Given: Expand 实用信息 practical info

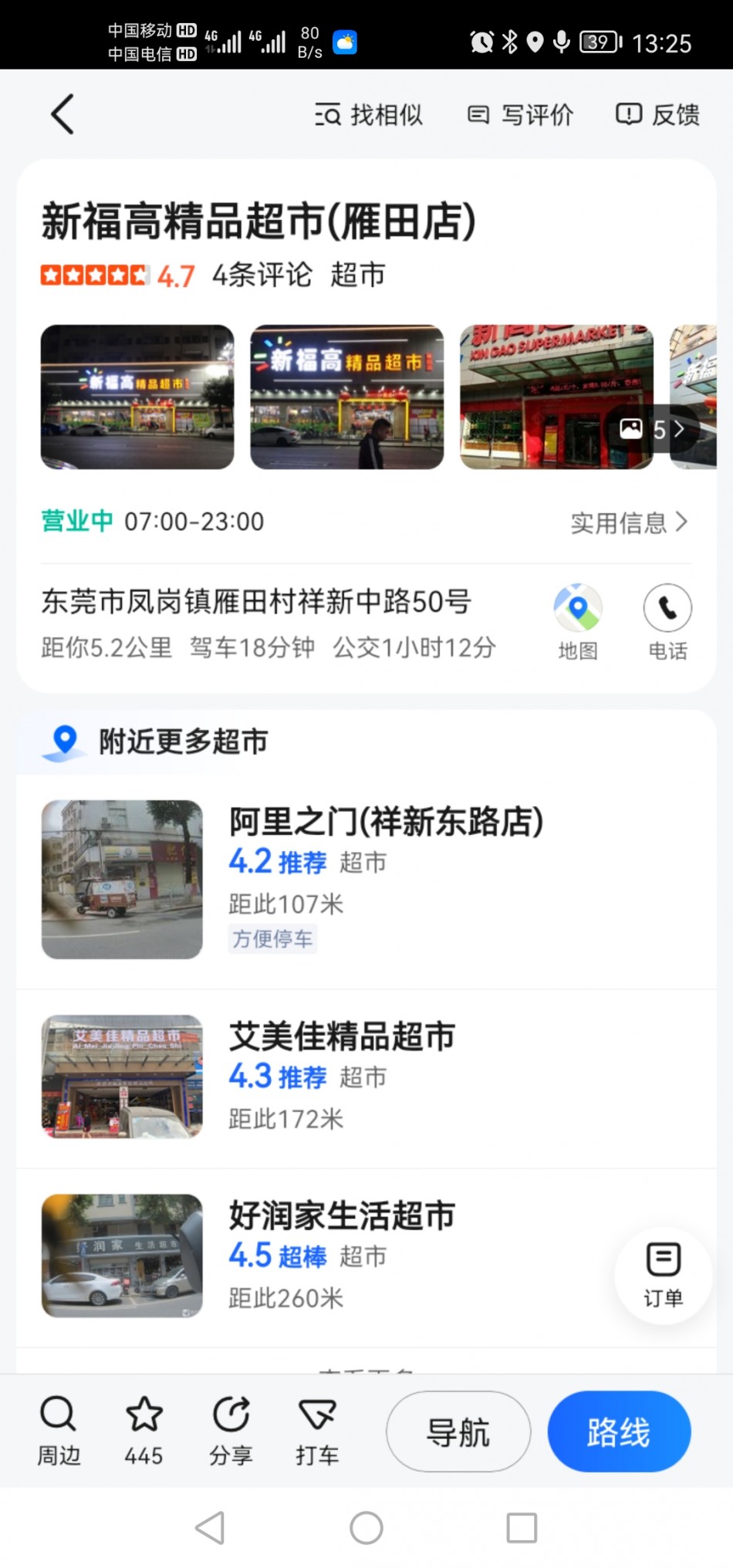Looking at the screenshot, I should tap(628, 522).
